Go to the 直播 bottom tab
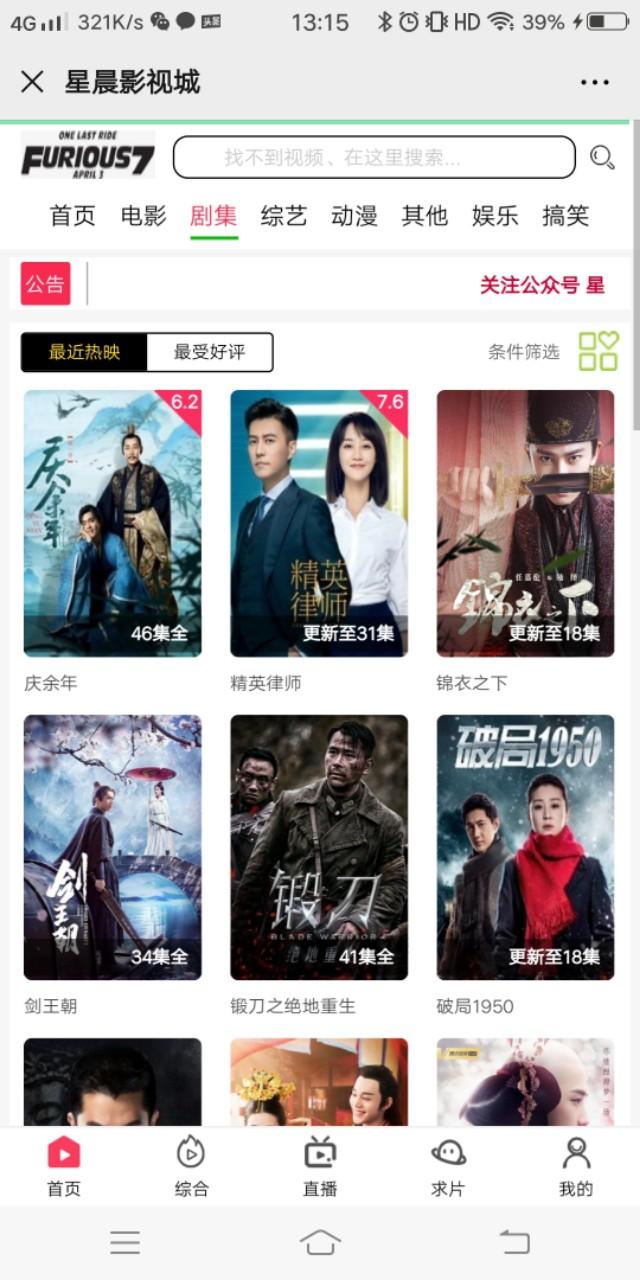This screenshot has height=1280, width=640. tap(320, 1166)
